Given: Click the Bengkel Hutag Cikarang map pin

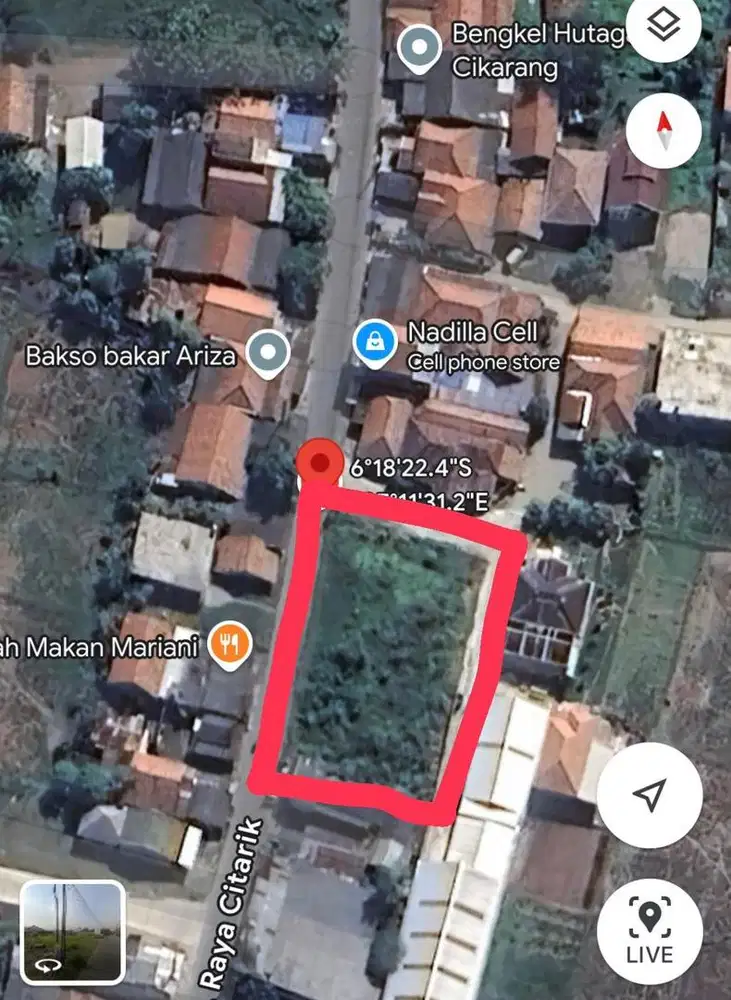Looking at the screenshot, I should pos(419,44).
